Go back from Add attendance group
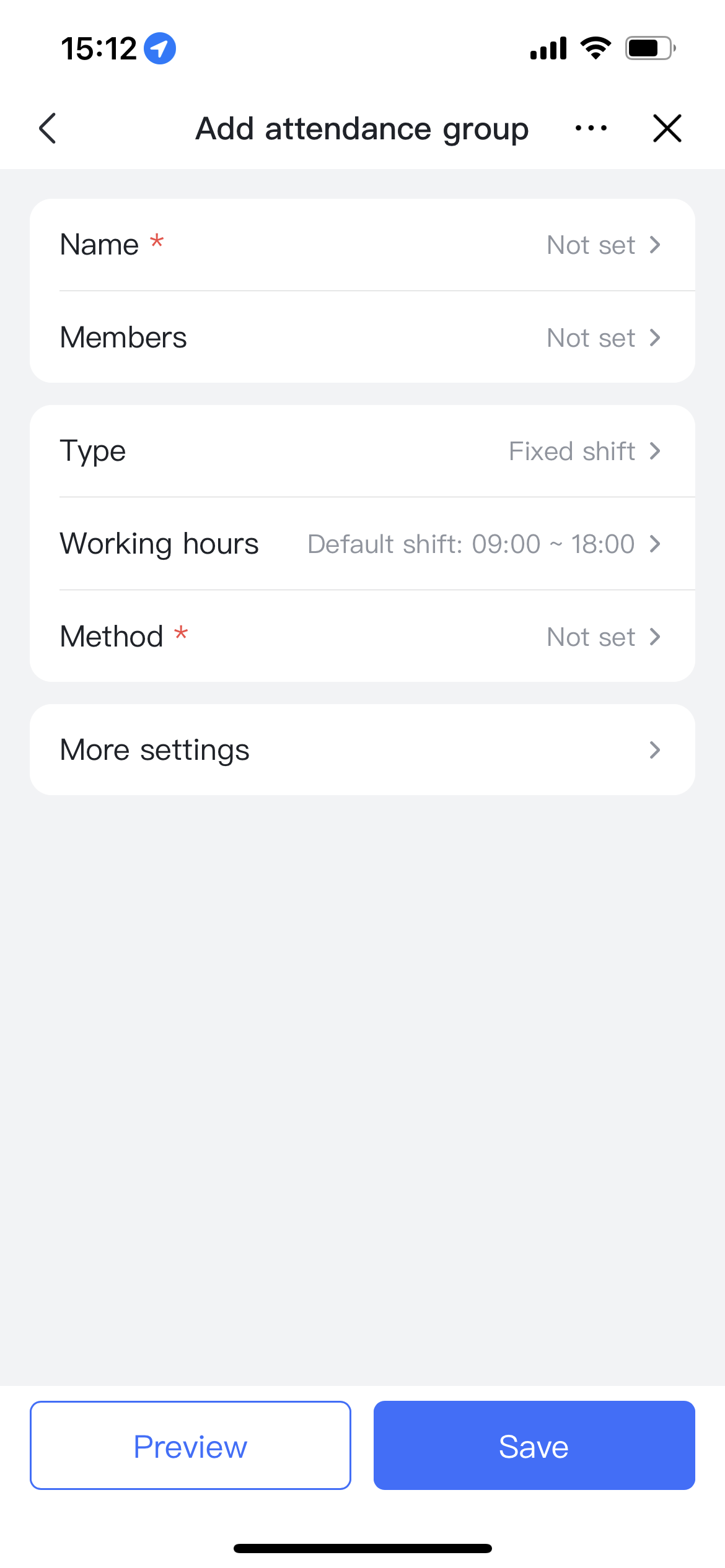725x1568 pixels. point(48,129)
